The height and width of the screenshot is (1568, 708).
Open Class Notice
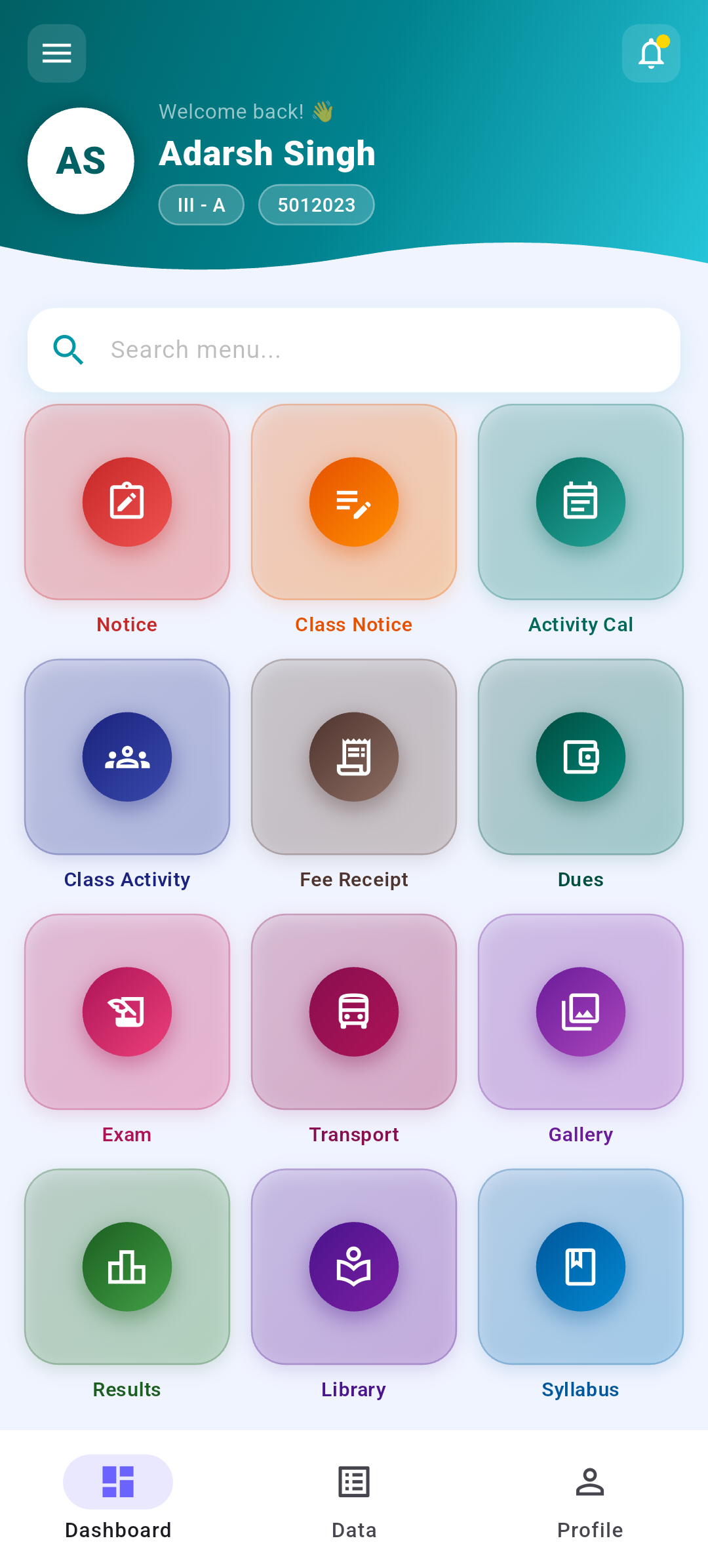(354, 502)
